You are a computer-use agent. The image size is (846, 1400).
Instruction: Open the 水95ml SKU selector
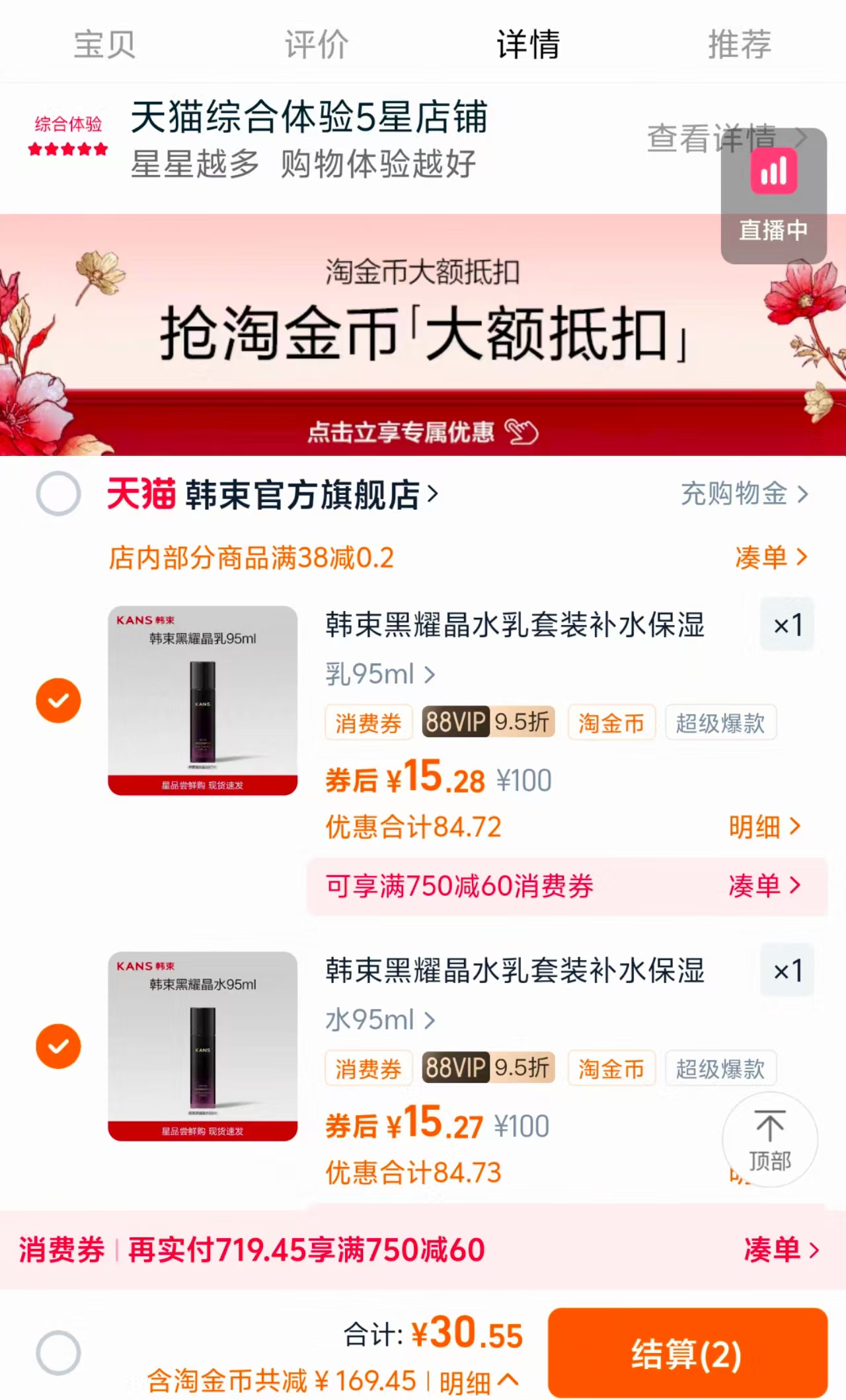point(377,1020)
